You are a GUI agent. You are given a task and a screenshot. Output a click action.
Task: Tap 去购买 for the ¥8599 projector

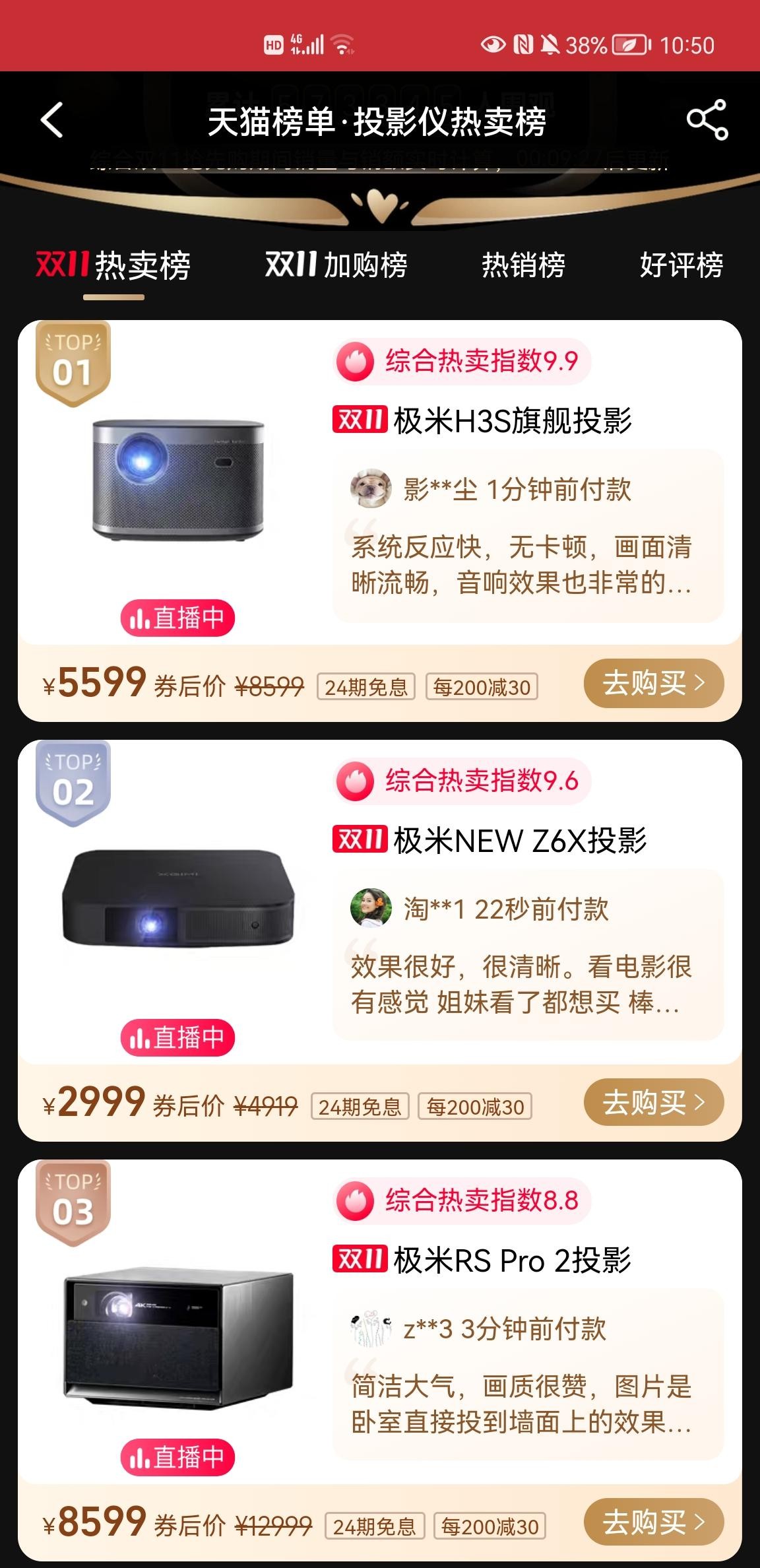point(653,1522)
